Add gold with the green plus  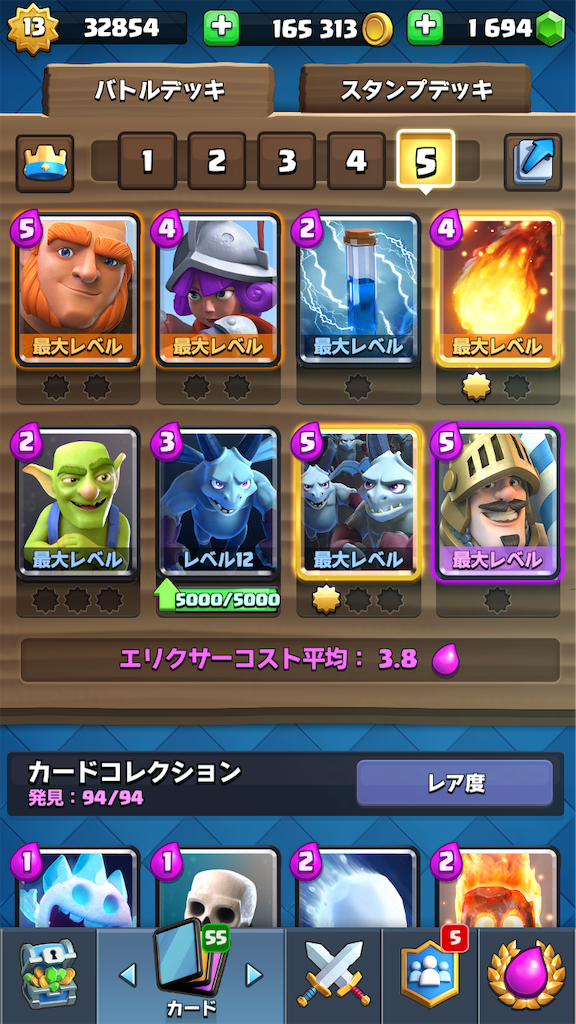pyautogui.click(x=221, y=28)
